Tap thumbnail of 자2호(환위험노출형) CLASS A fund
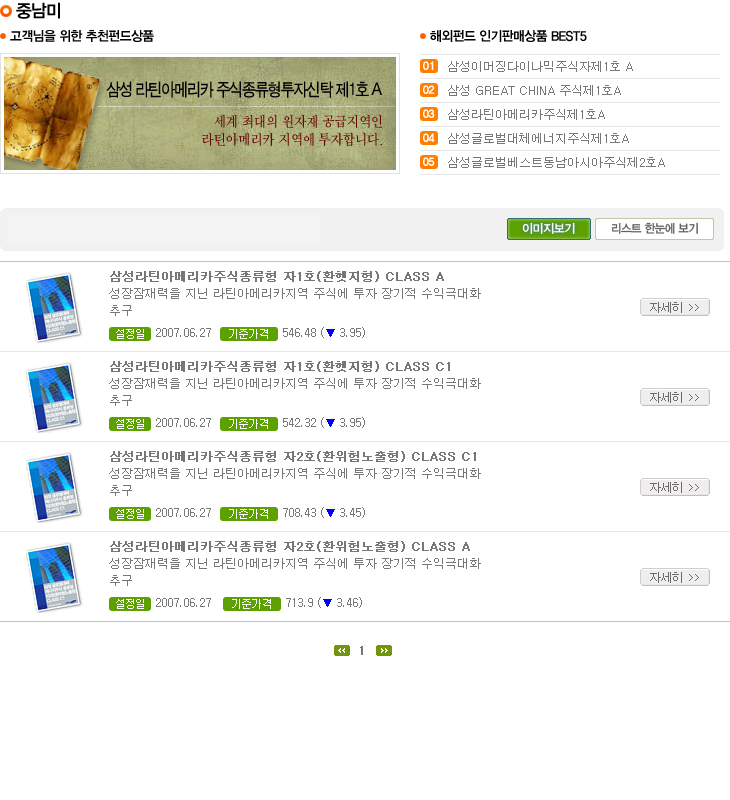Viewport: 730px width, 800px height. [52, 577]
